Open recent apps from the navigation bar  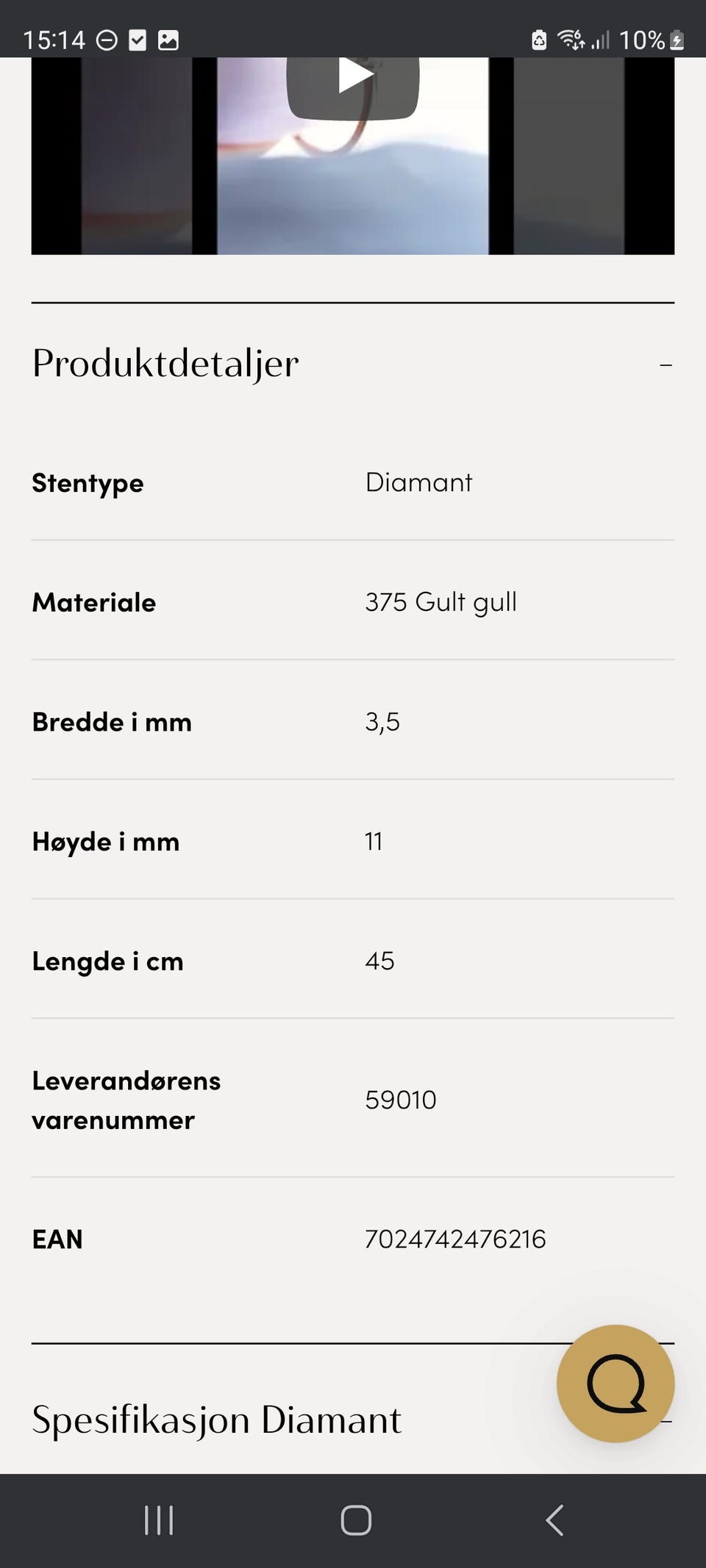click(159, 1520)
